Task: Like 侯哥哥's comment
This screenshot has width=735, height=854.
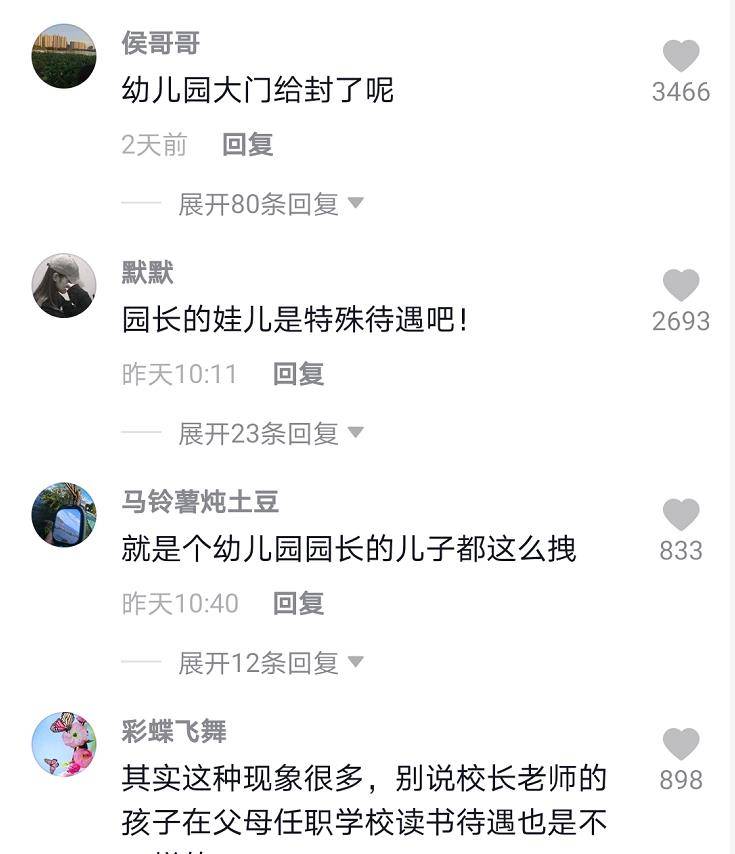Action: click(x=681, y=56)
